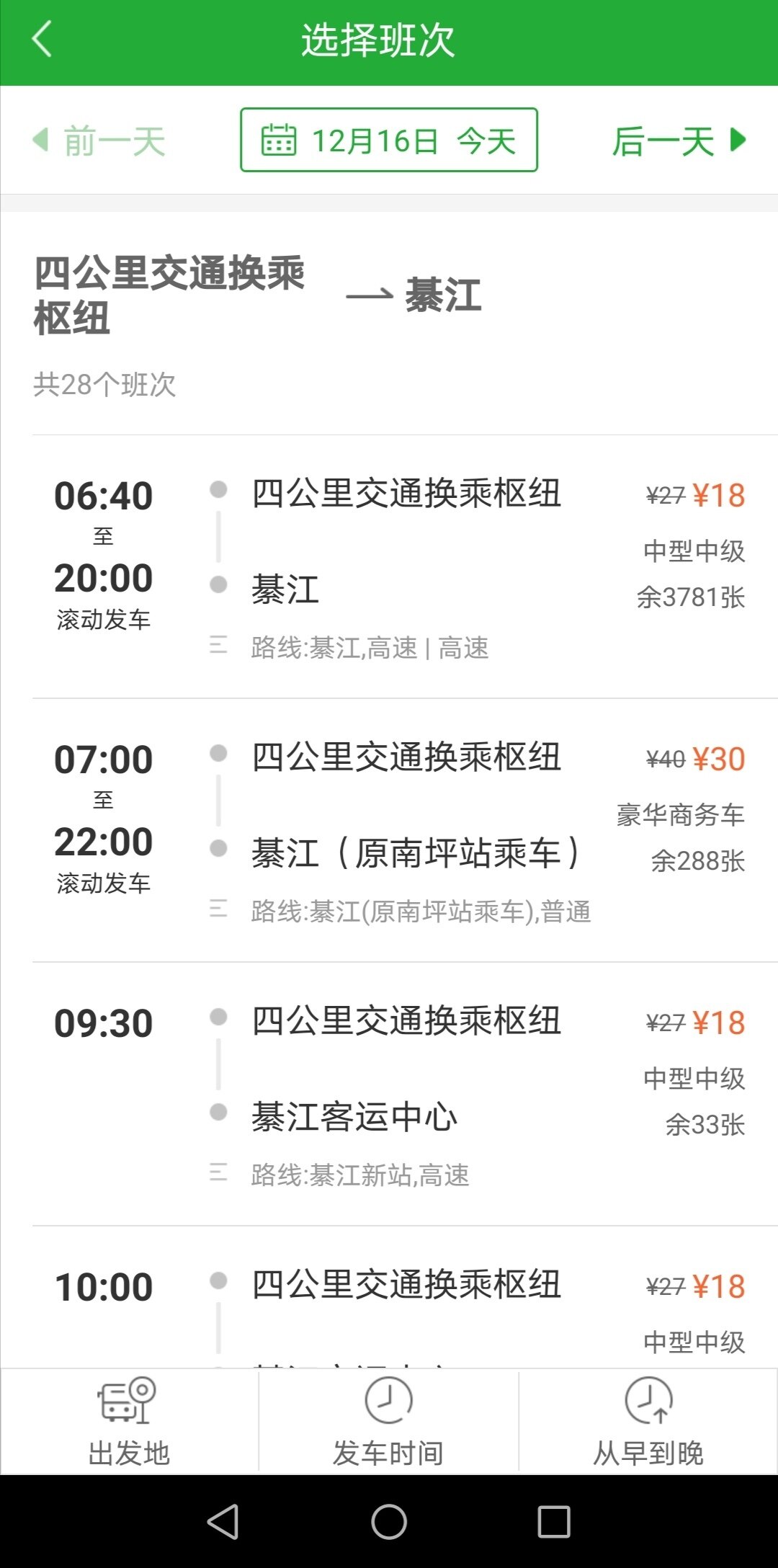Open the system recent apps view

coord(554,1522)
